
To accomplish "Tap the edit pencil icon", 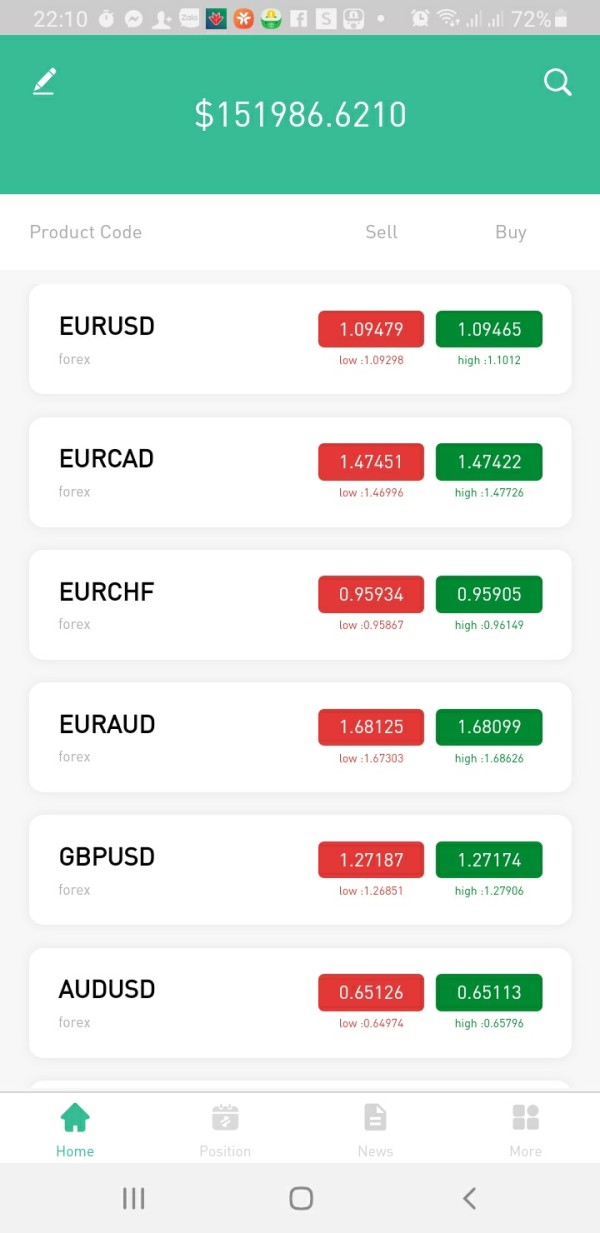I will 44,81.
